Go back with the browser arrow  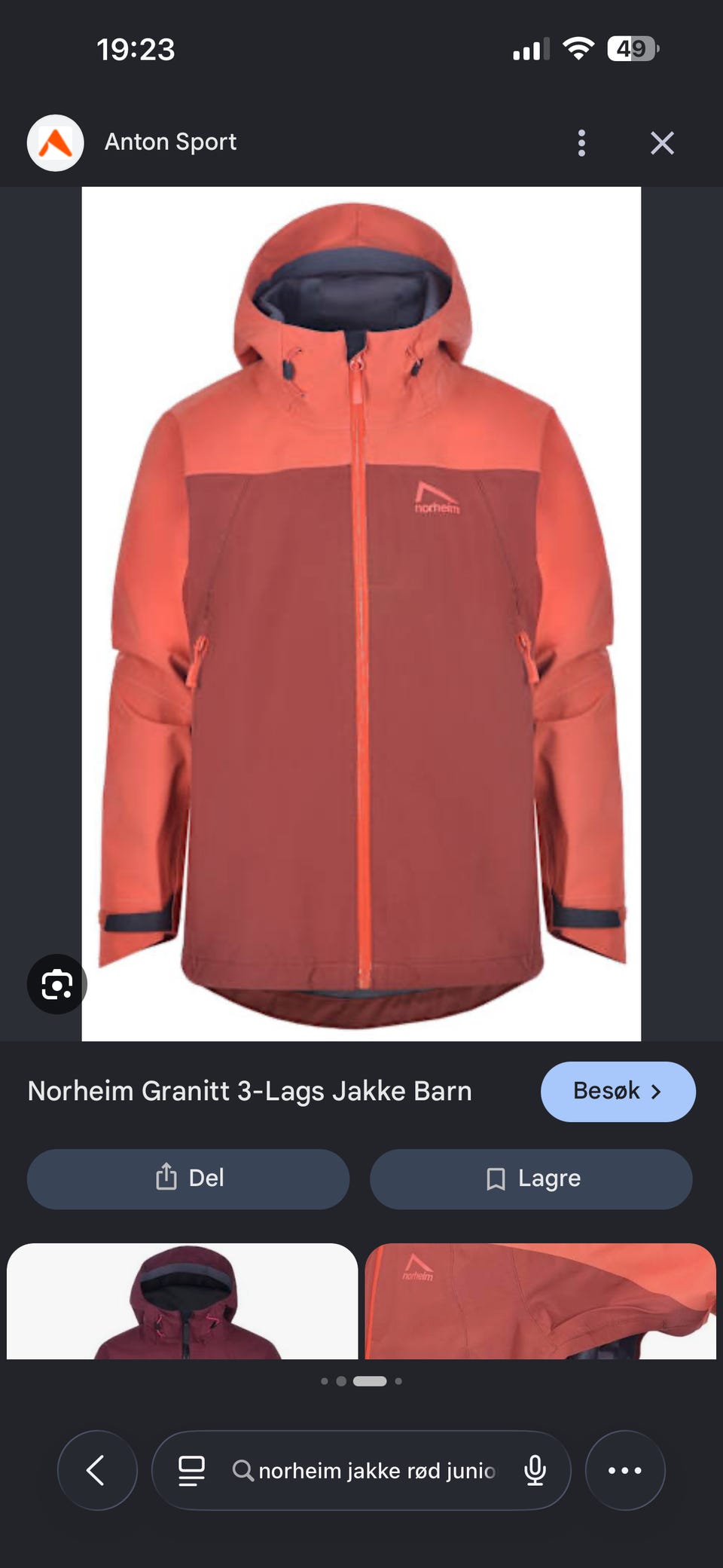[x=97, y=1470]
